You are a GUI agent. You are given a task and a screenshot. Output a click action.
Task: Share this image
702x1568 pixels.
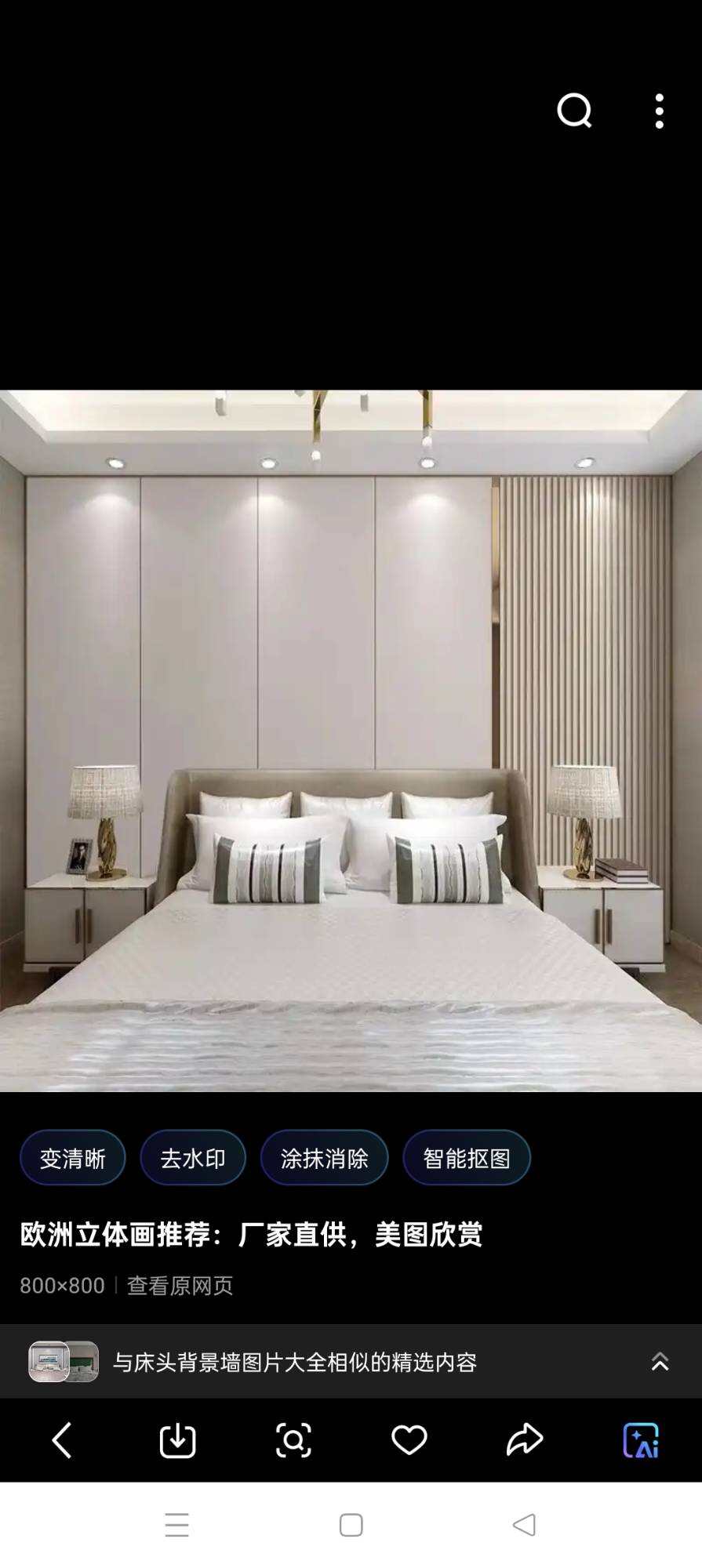pos(525,1440)
